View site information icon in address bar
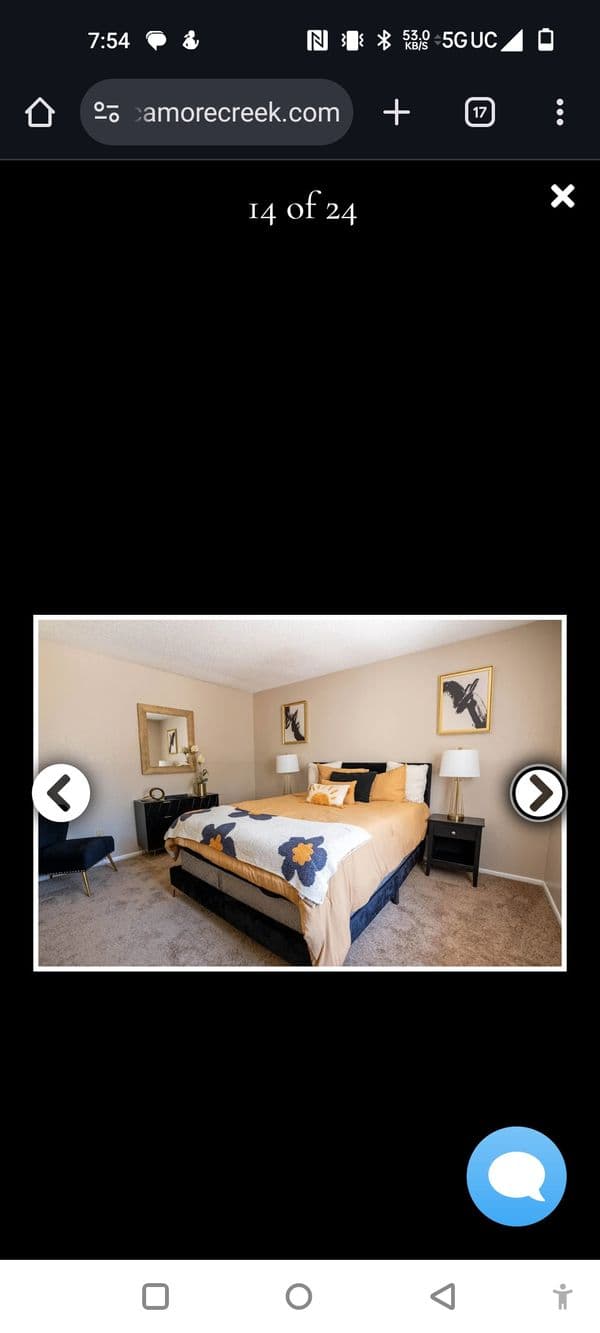The height and width of the screenshot is (1333, 600). 107,113
